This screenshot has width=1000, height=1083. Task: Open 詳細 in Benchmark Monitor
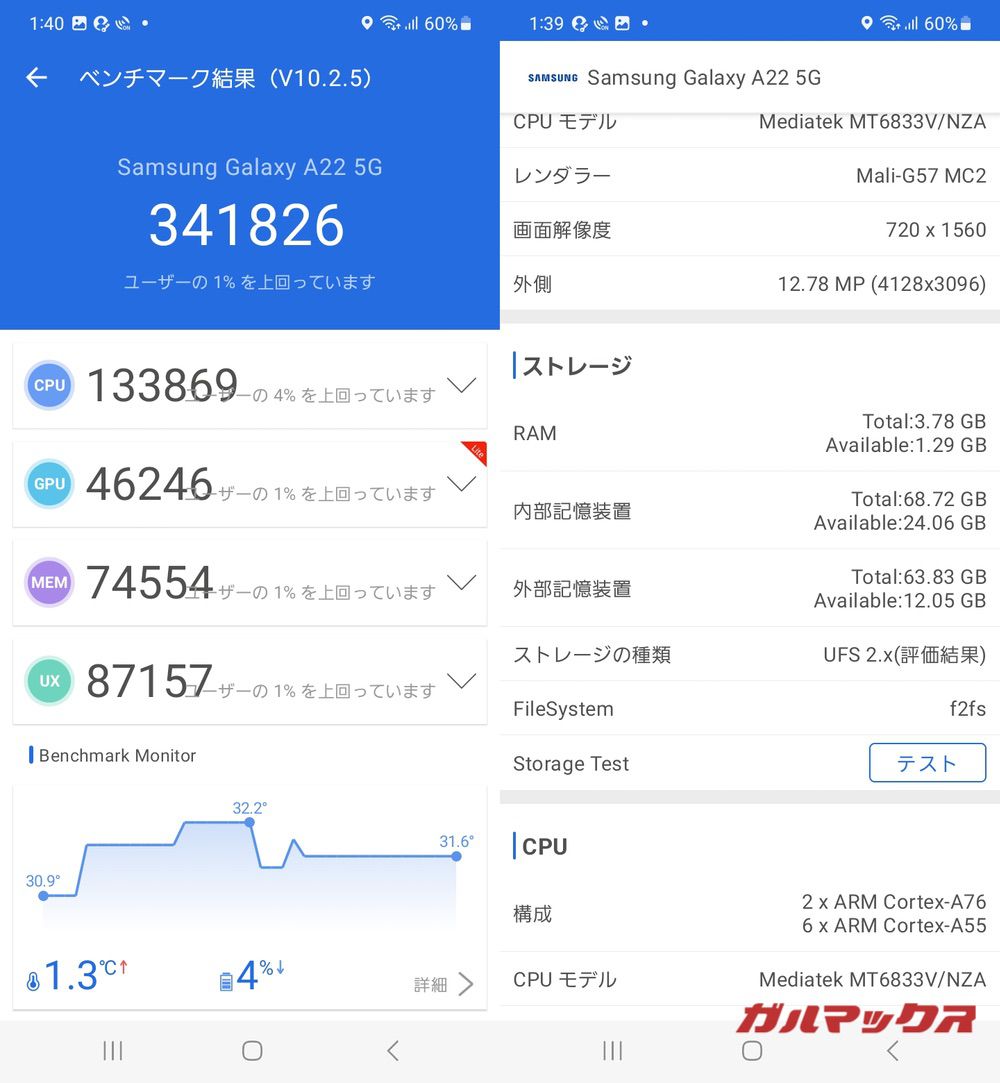coord(438,984)
